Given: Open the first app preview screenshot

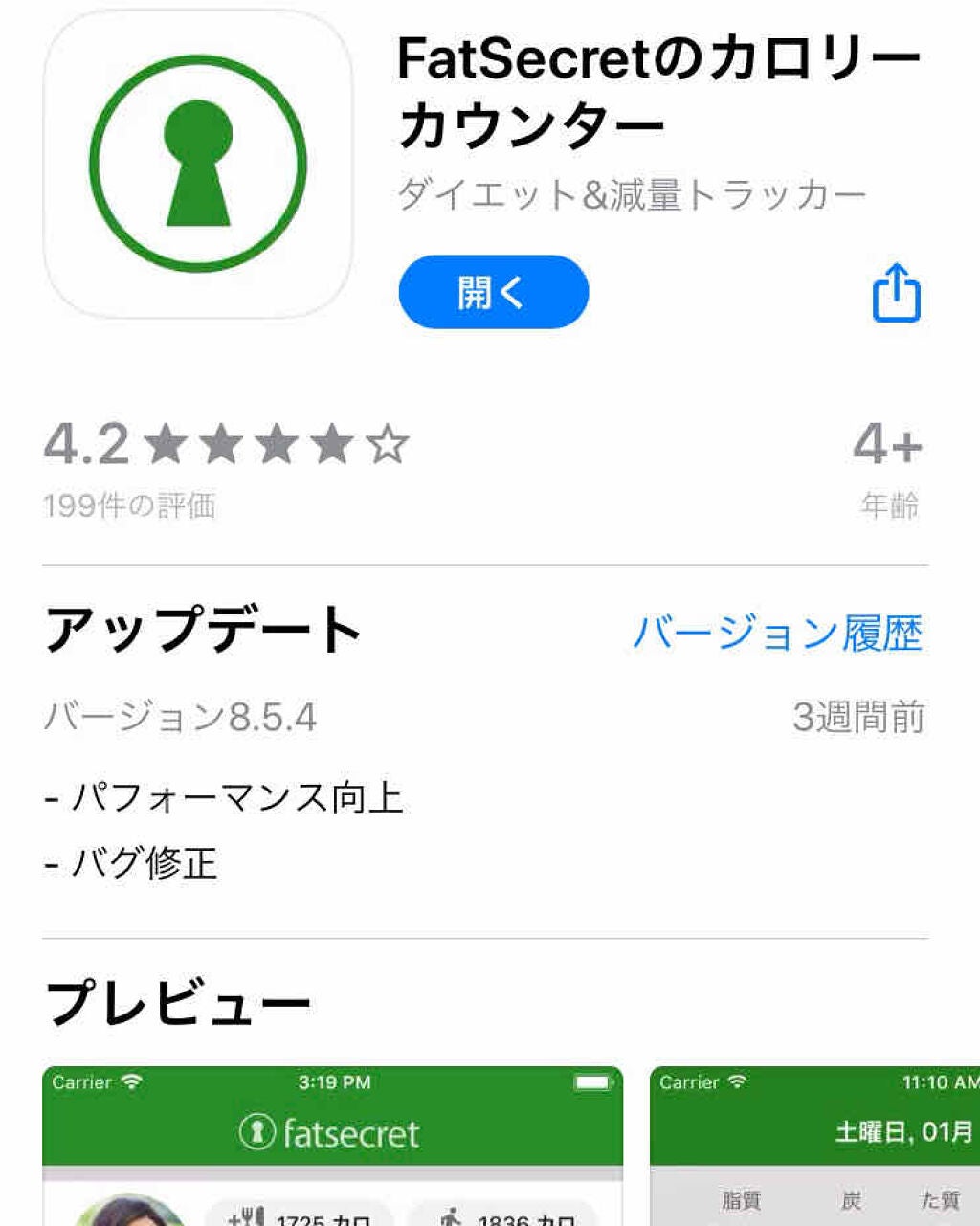Looking at the screenshot, I should [x=329, y=1148].
